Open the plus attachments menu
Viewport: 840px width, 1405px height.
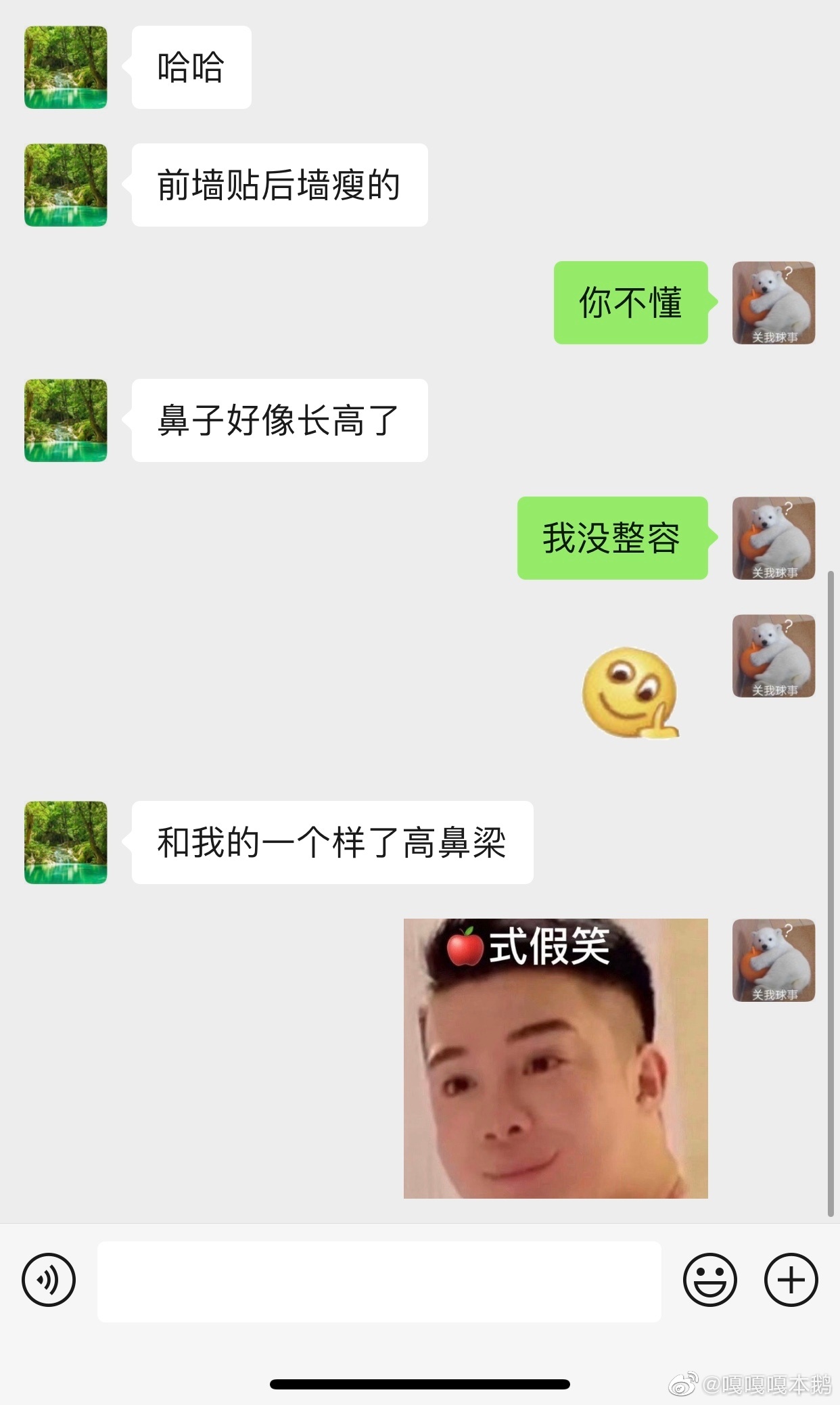(x=791, y=1279)
